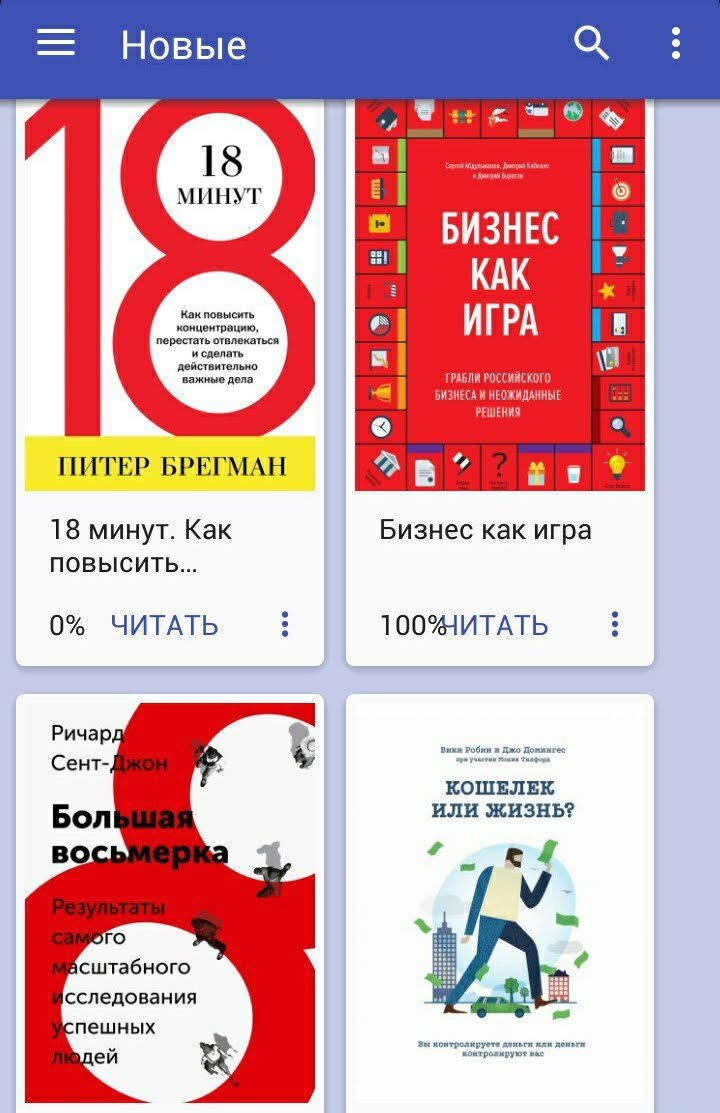The height and width of the screenshot is (1113, 720).
Task: Open search for books
Action: [x=591, y=43]
